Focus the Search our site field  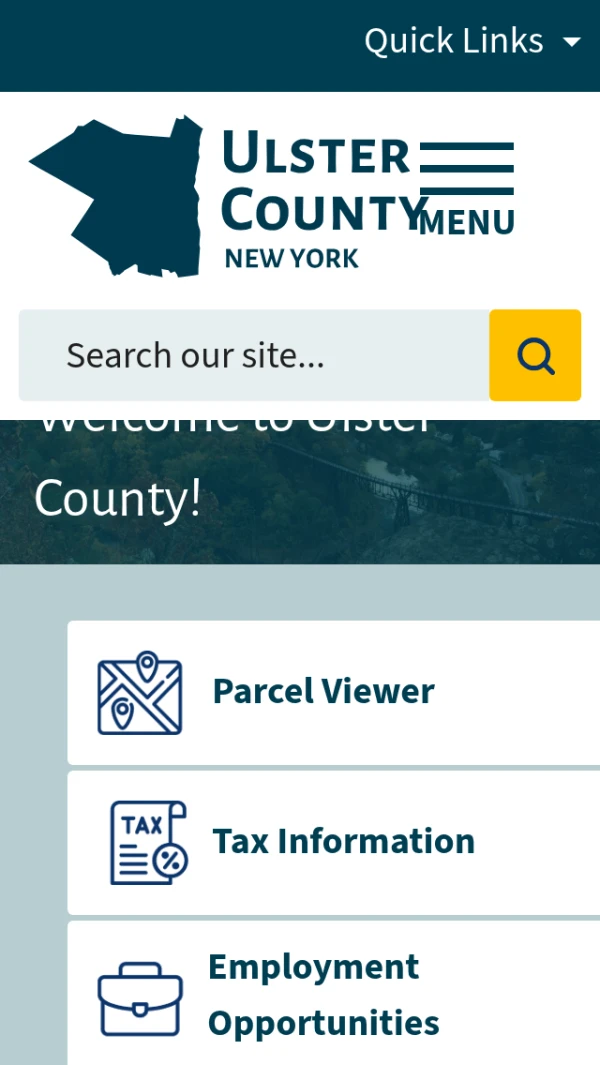pyautogui.click(x=254, y=355)
